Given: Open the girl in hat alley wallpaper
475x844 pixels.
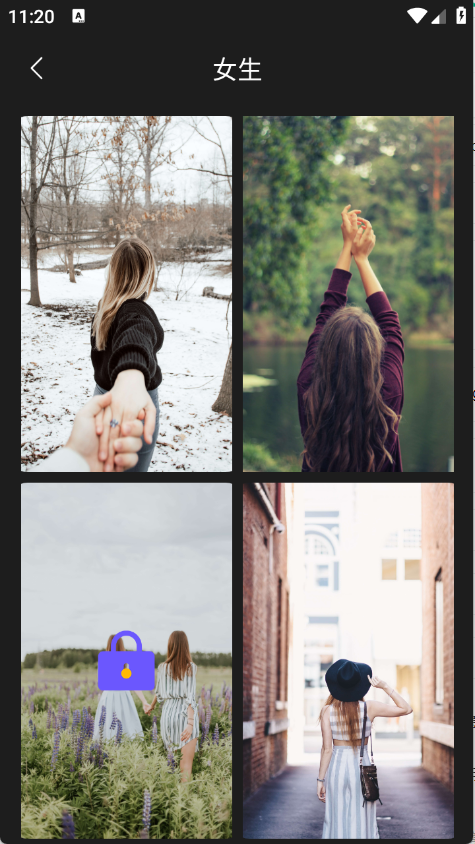Looking at the screenshot, I should pos(348,660).
